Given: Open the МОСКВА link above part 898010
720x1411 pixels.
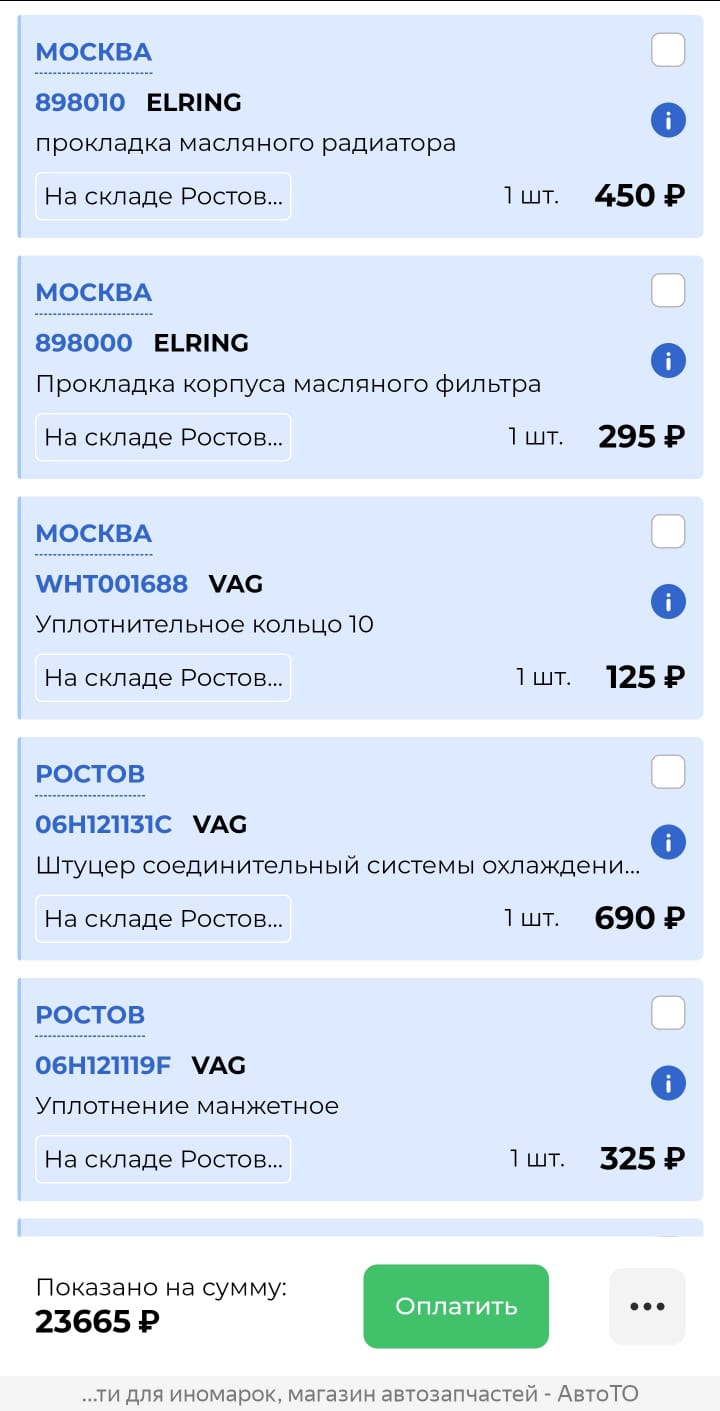Looking at the screenshot, I should click(x=94, y=52).
